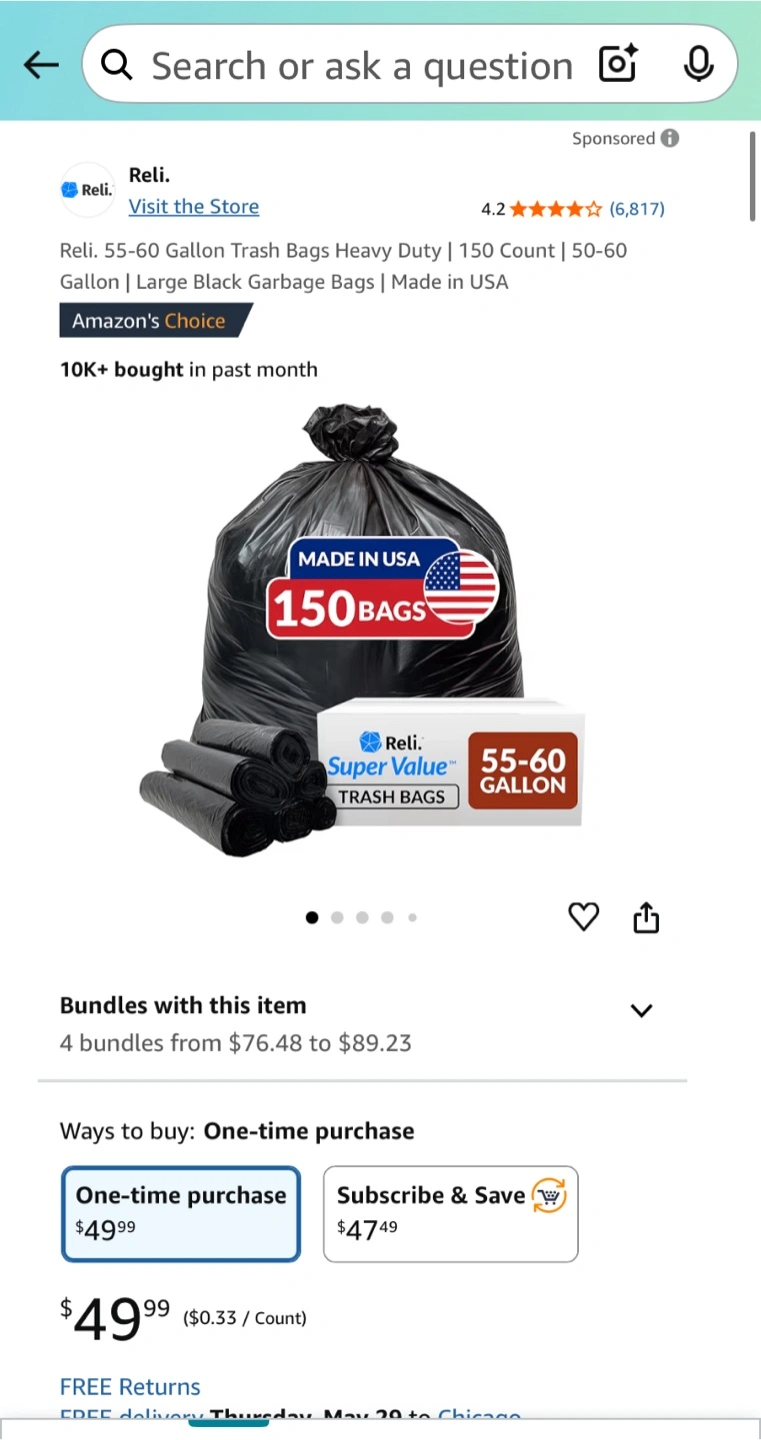This screenshot has width=761, height=1440.
Task: Share this product listing
Action: [x=646, y=917]
